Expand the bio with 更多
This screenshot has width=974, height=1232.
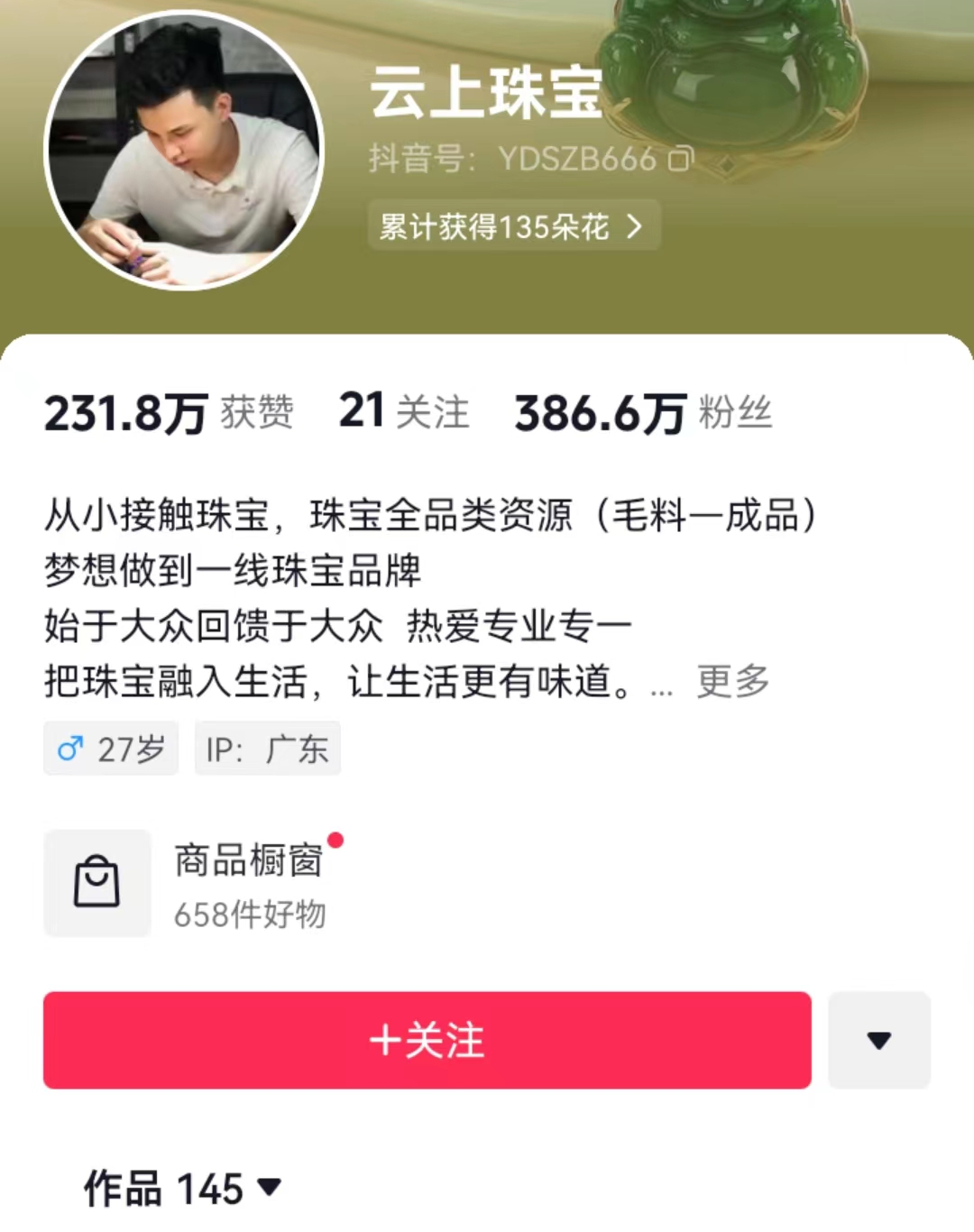(x=732, y=682)
